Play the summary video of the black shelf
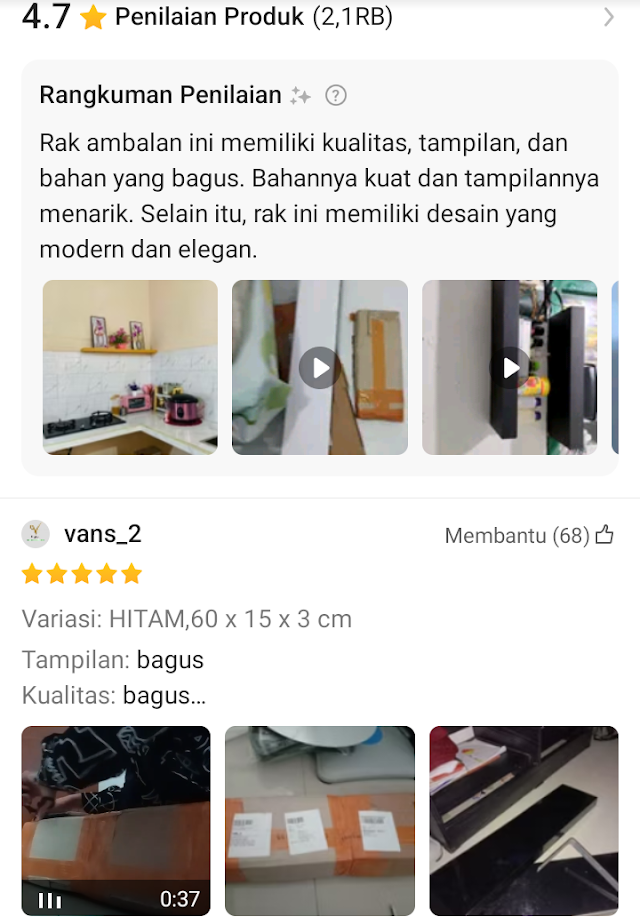The width and height of the screenshot is (640, 917). 510,367
